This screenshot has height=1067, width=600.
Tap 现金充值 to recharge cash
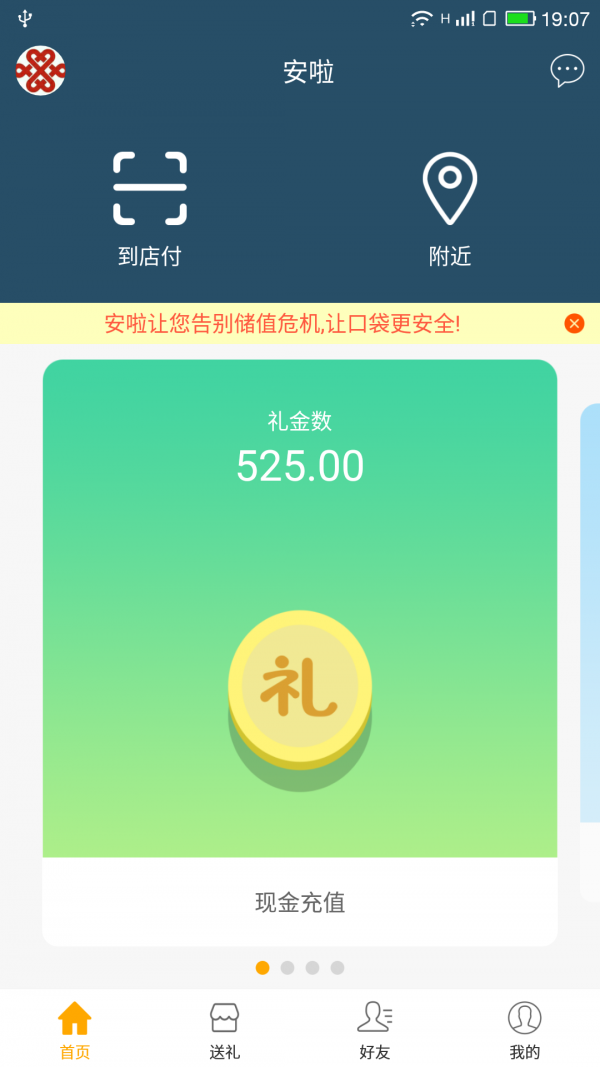(x=300, y=902)
